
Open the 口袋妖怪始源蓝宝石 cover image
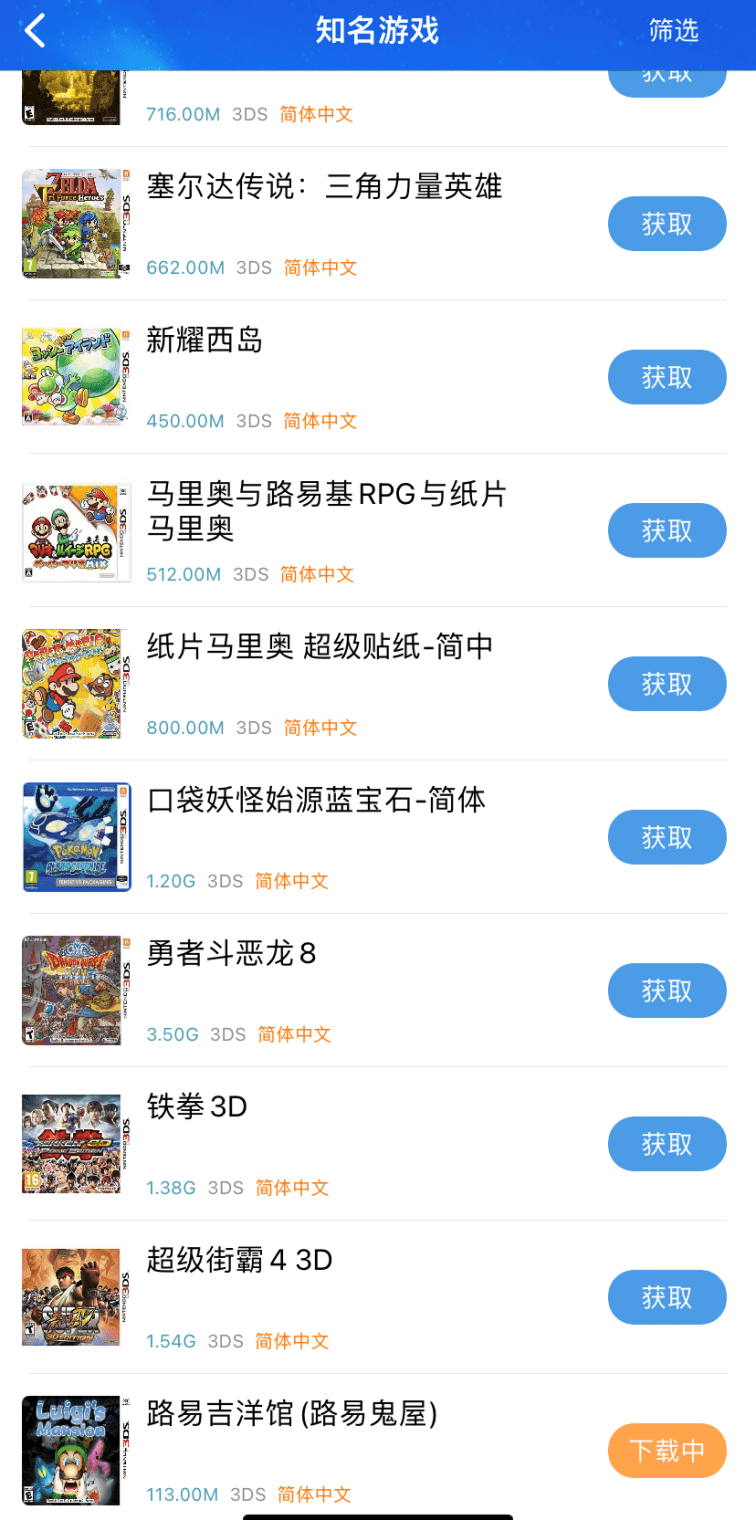click(76, 837)
